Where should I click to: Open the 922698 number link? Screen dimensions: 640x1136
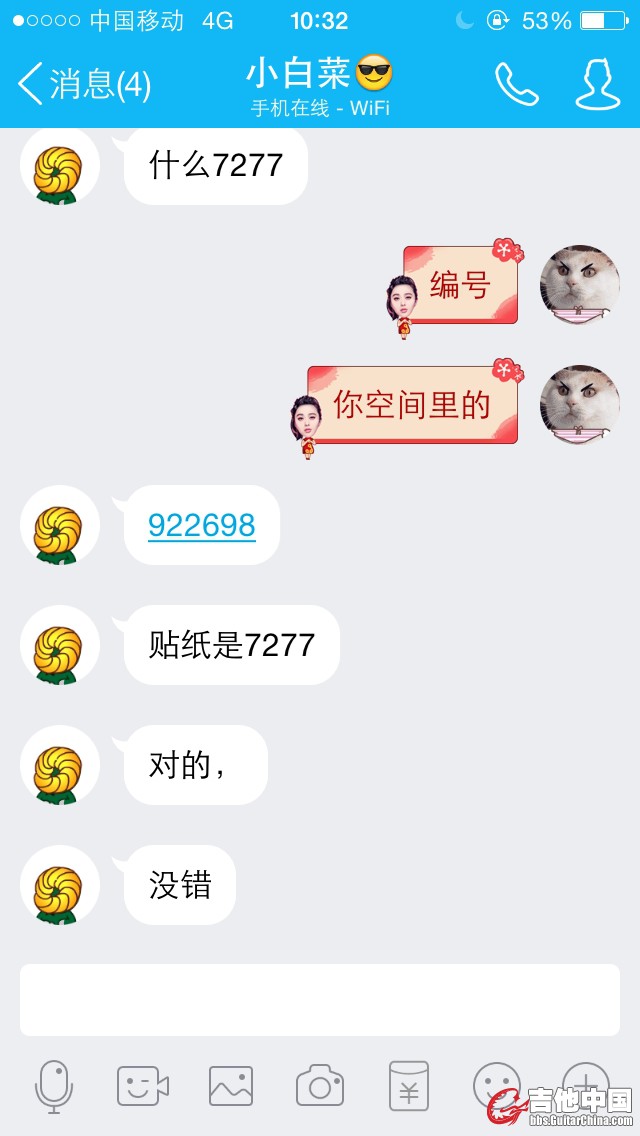point(202,525)
